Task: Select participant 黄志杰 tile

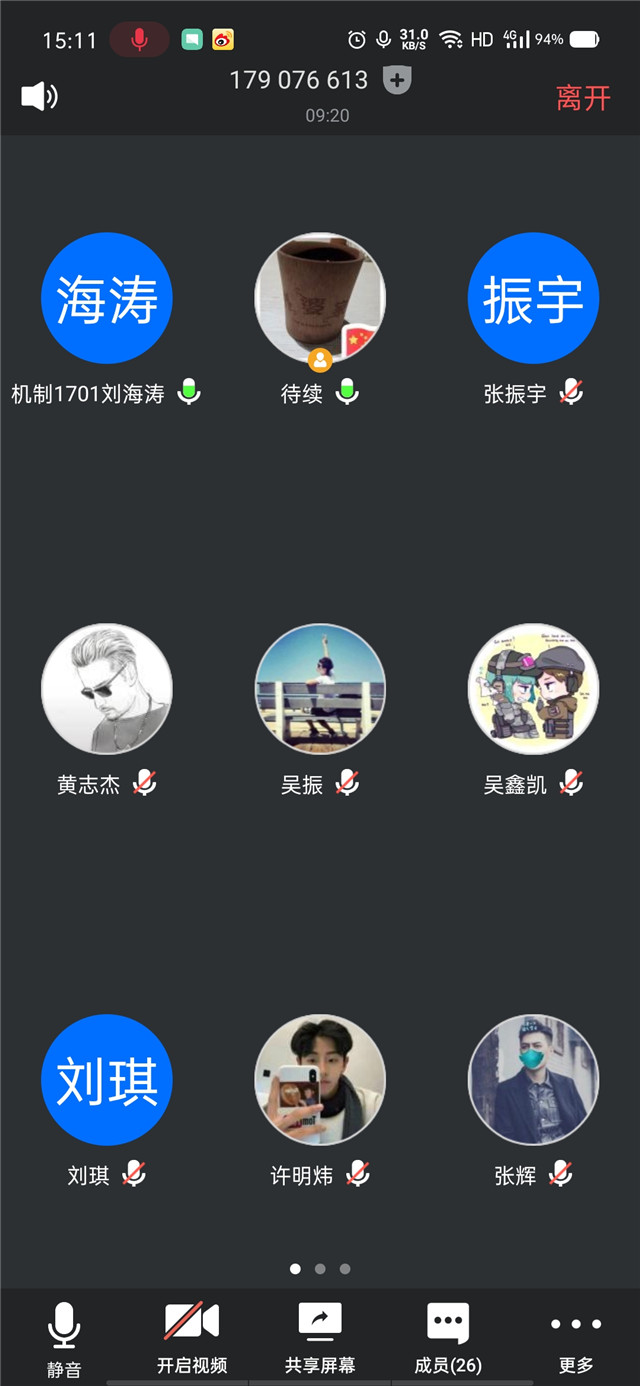Action: pos(107,689)
